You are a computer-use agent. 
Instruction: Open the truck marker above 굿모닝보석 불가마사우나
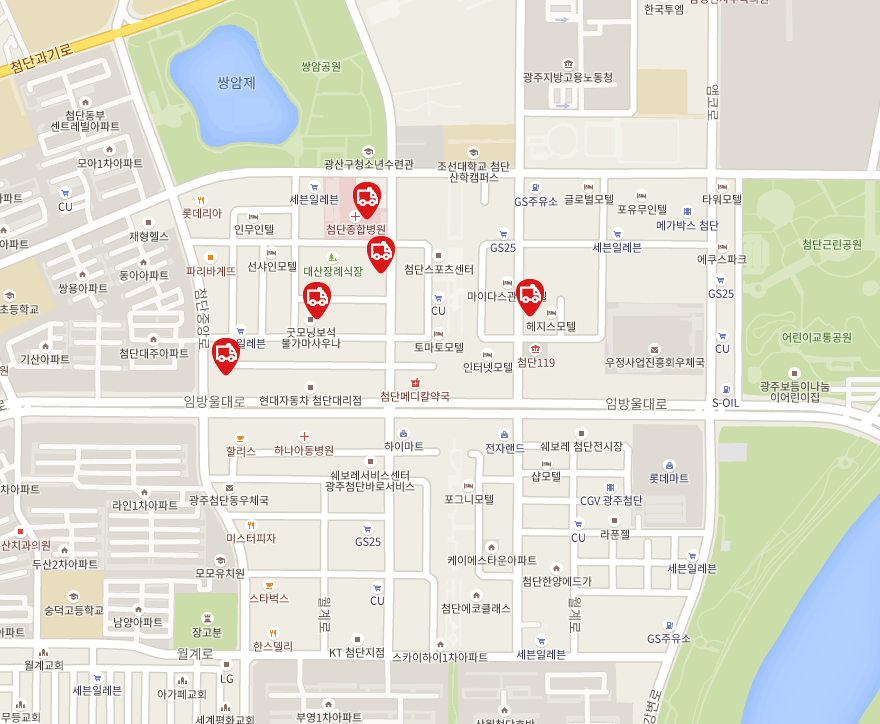317,296
